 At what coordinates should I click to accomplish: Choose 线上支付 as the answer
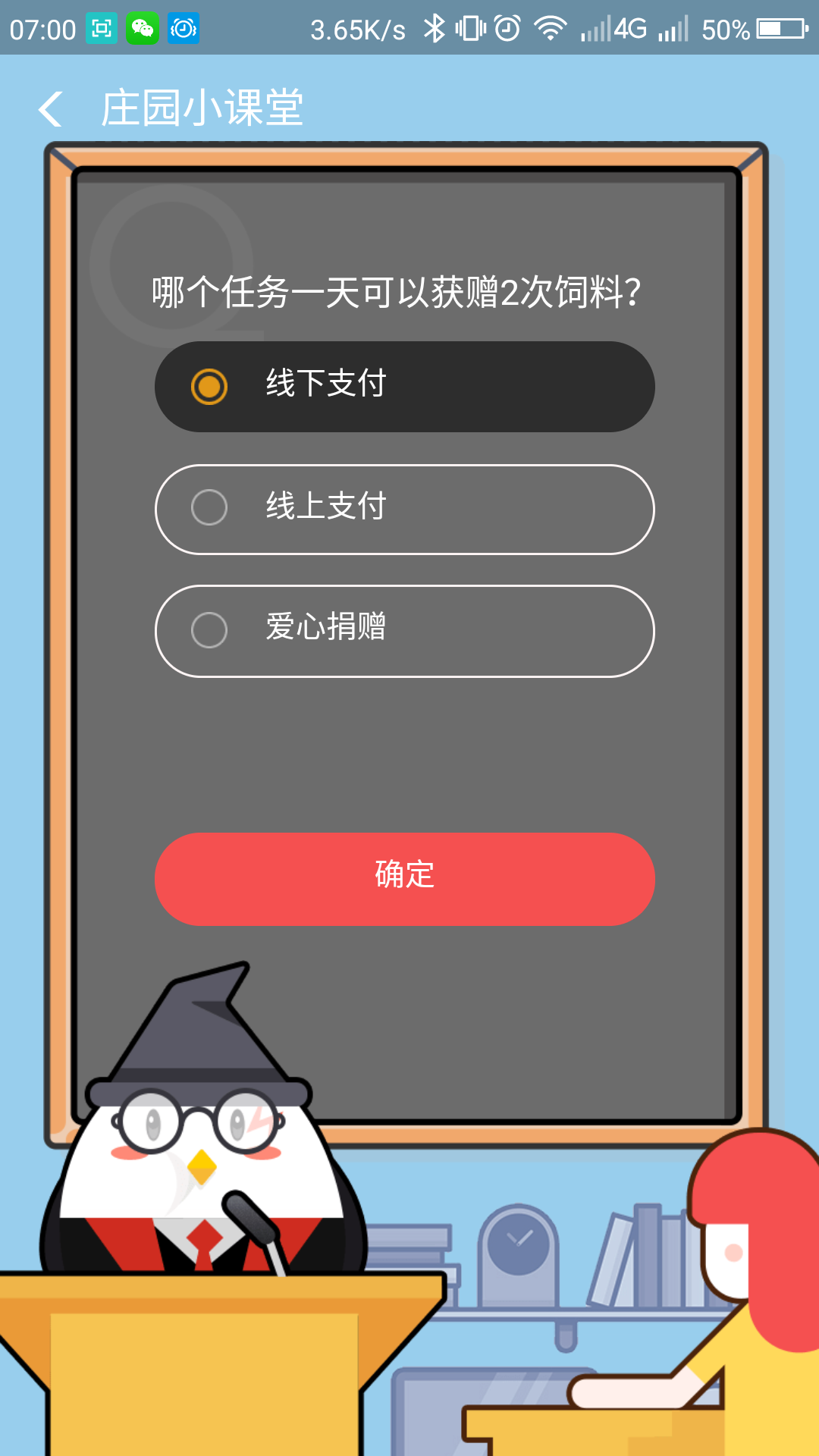coord(404,509)
